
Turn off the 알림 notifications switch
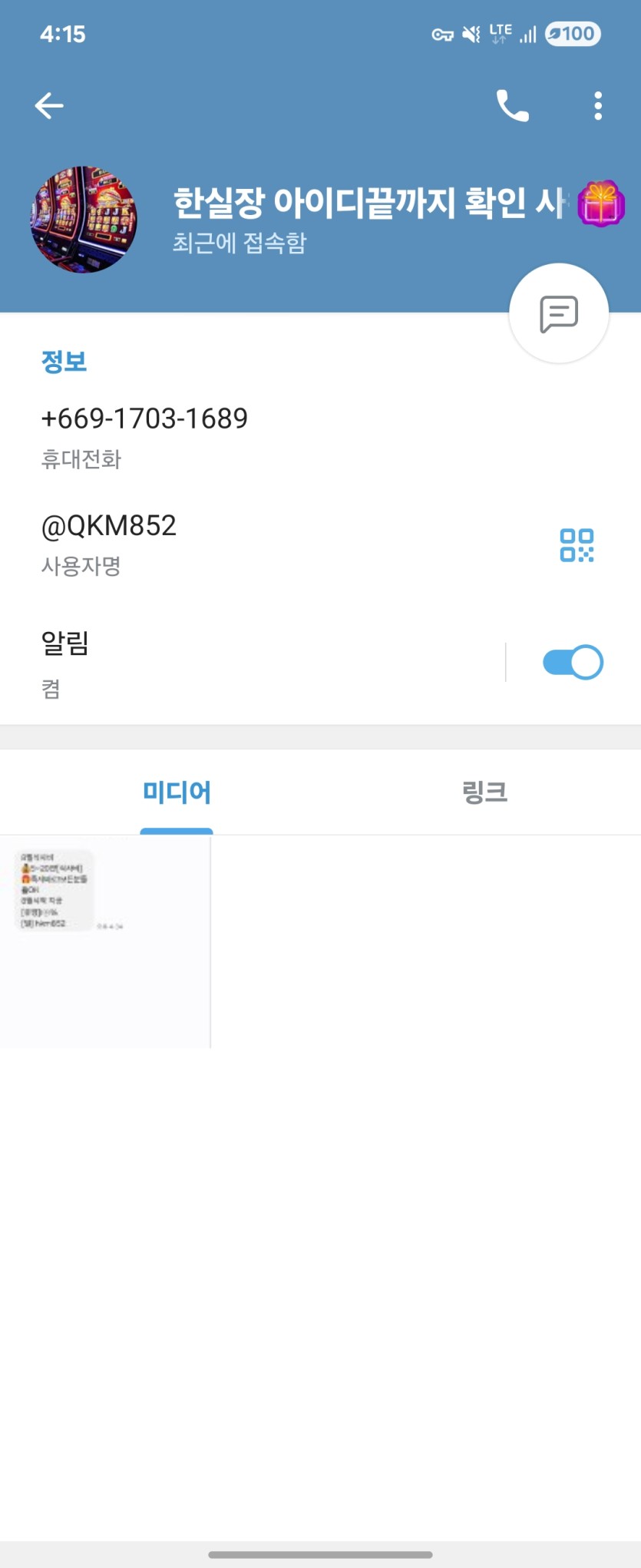(573, 662)
